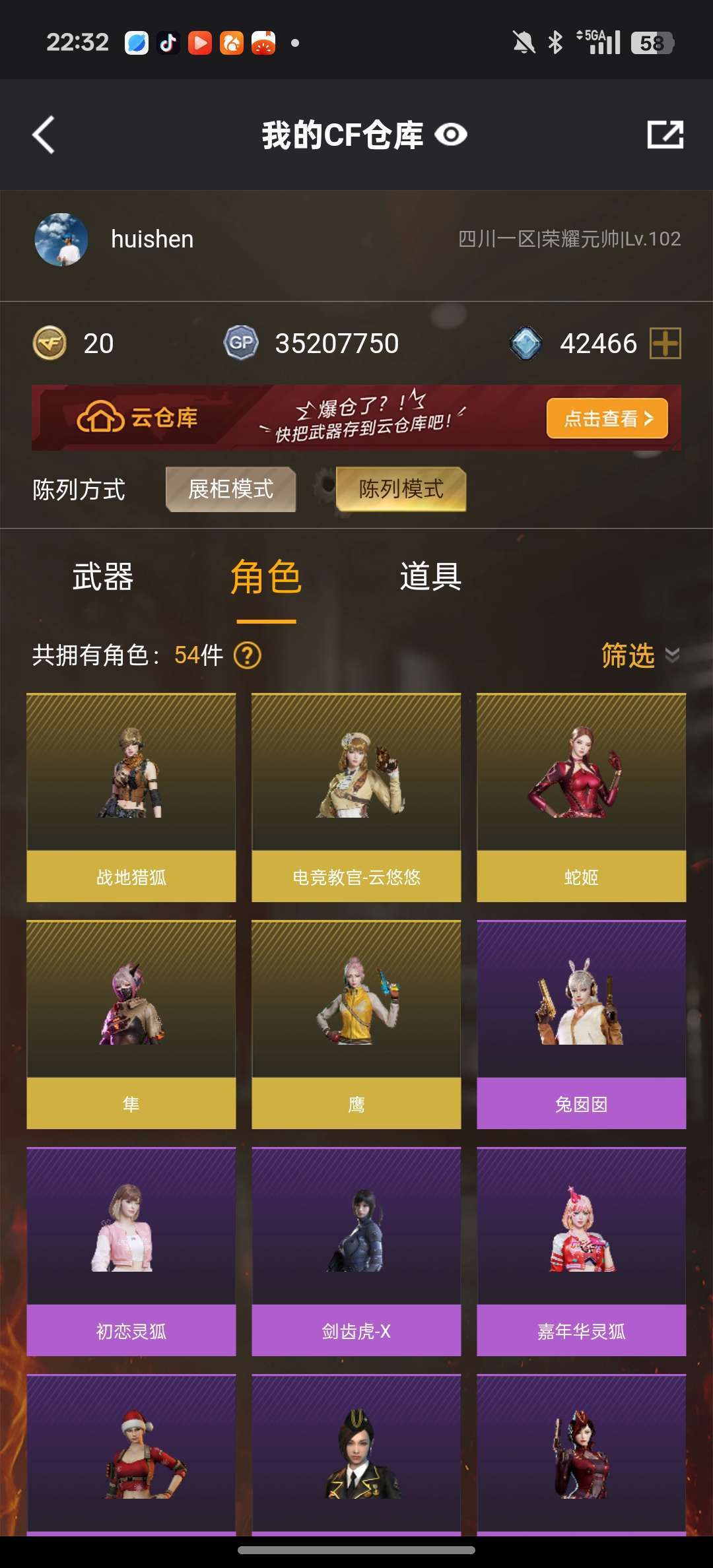This screenshot has width=713, height=1568.
Task: View the 兔囡囡 character
Action: pos(582,1024)
